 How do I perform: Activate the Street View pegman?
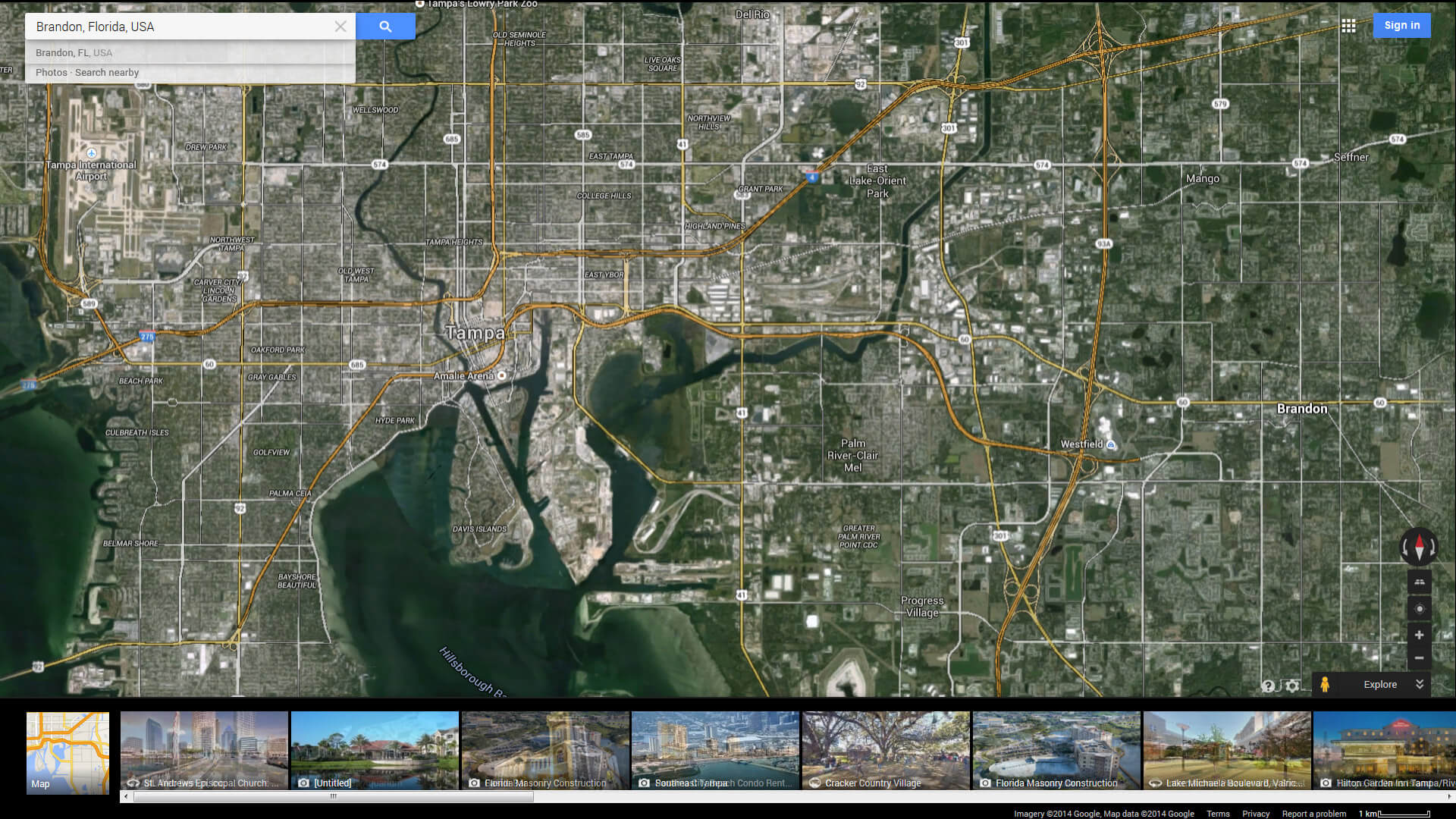[1325, 684]
